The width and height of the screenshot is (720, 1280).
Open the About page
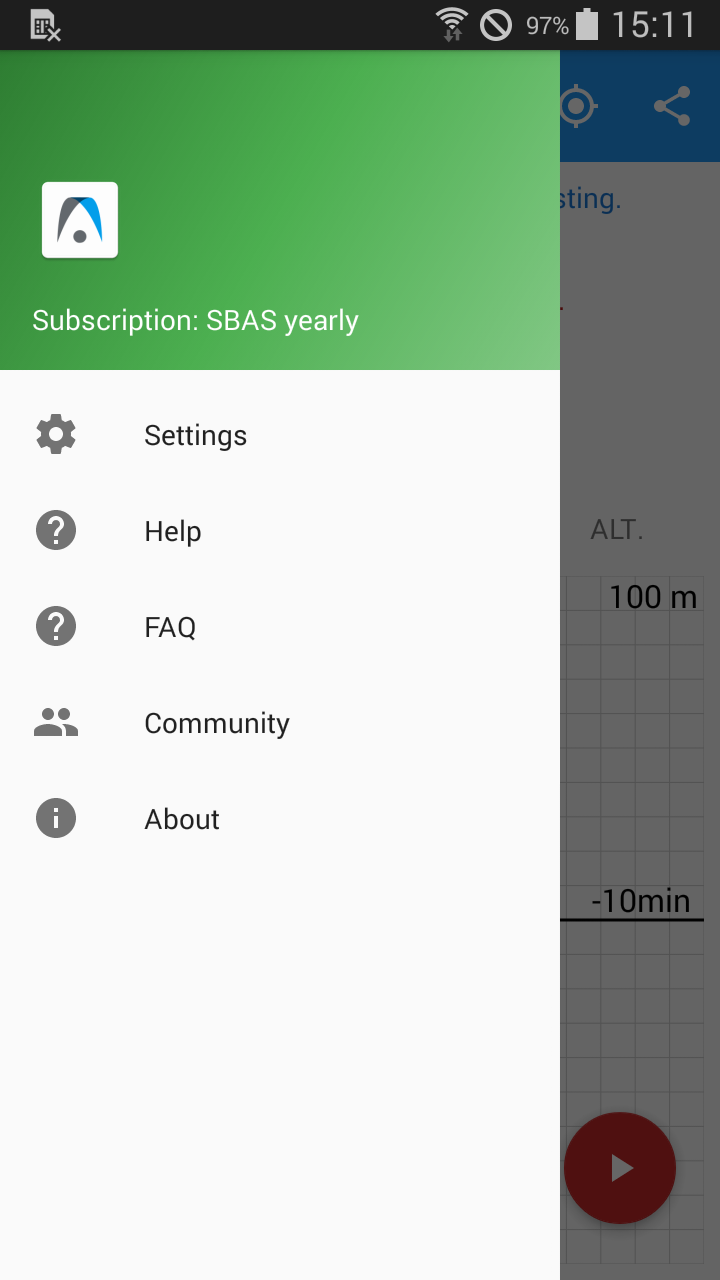tap(280, 819)
